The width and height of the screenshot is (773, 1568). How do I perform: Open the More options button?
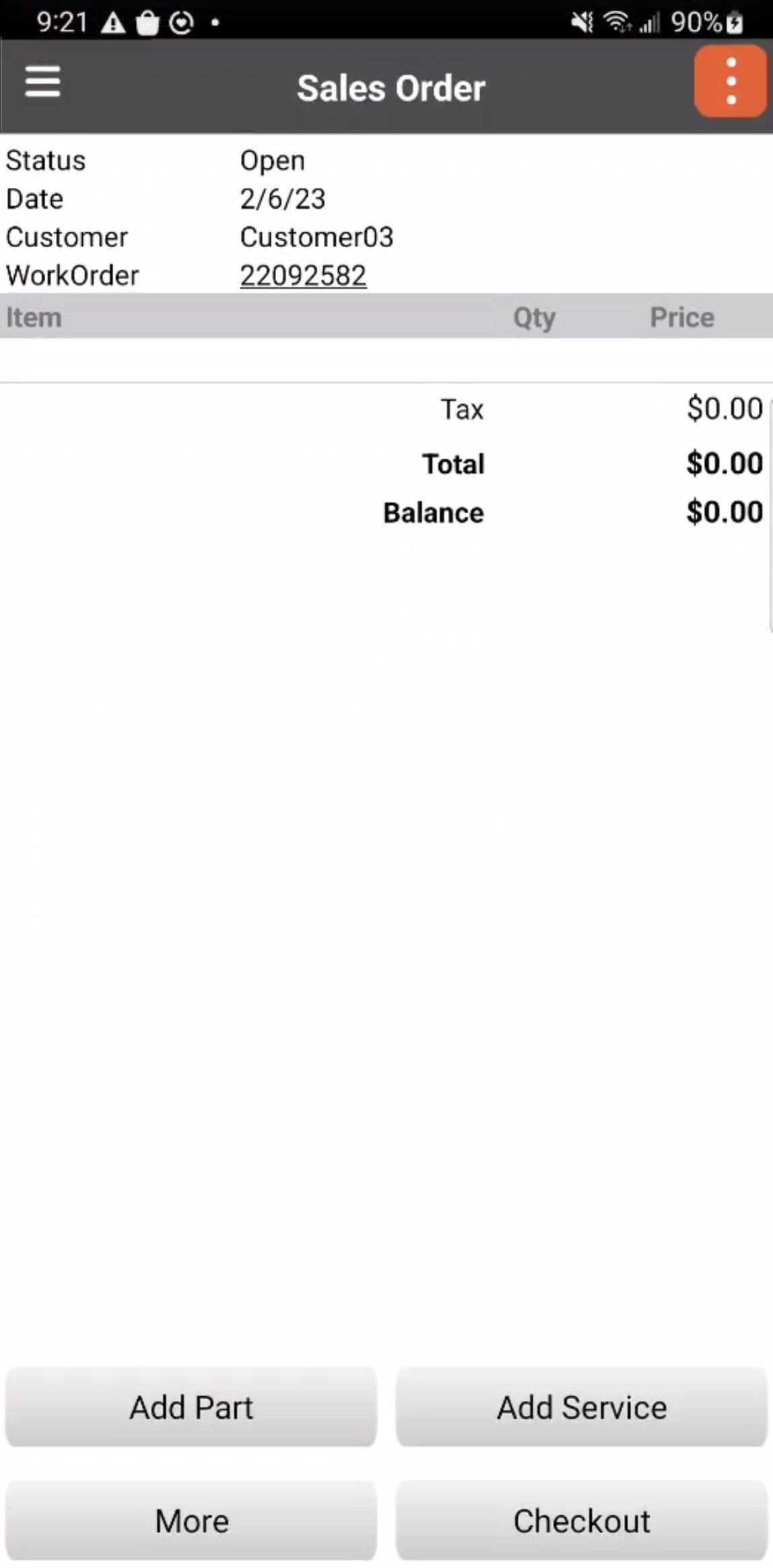(x=191, y=1520)
